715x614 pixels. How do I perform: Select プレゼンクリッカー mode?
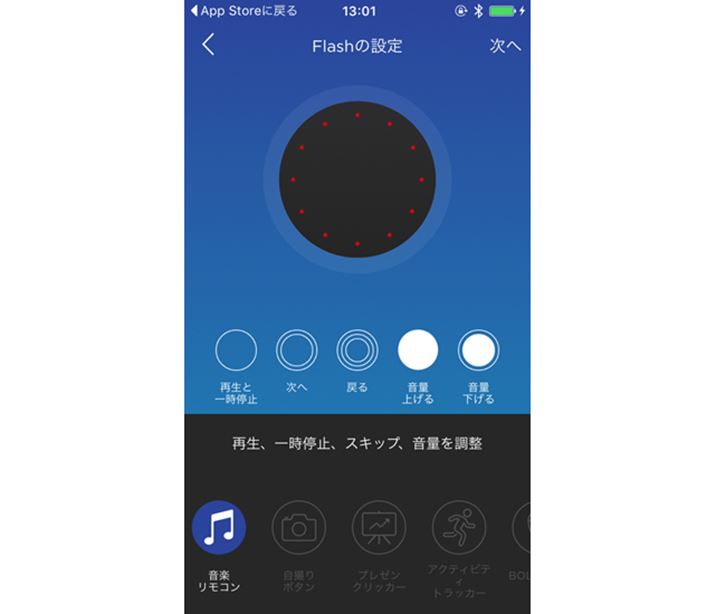pyautogui.click(x=378, y=528)
